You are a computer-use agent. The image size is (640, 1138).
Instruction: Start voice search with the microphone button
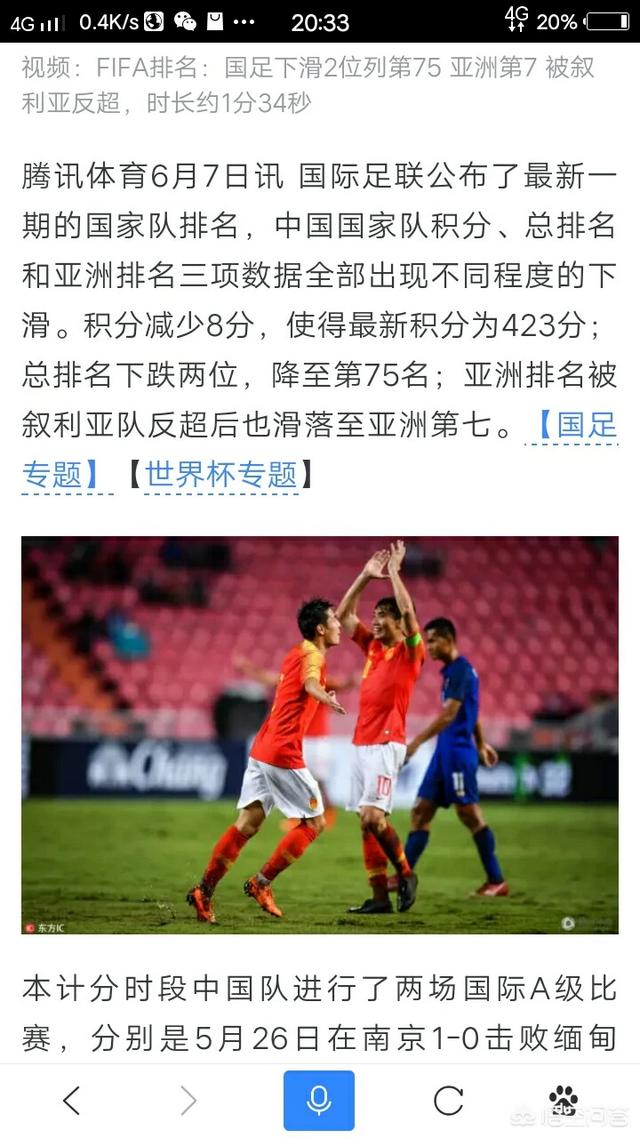coord(319,1100)
